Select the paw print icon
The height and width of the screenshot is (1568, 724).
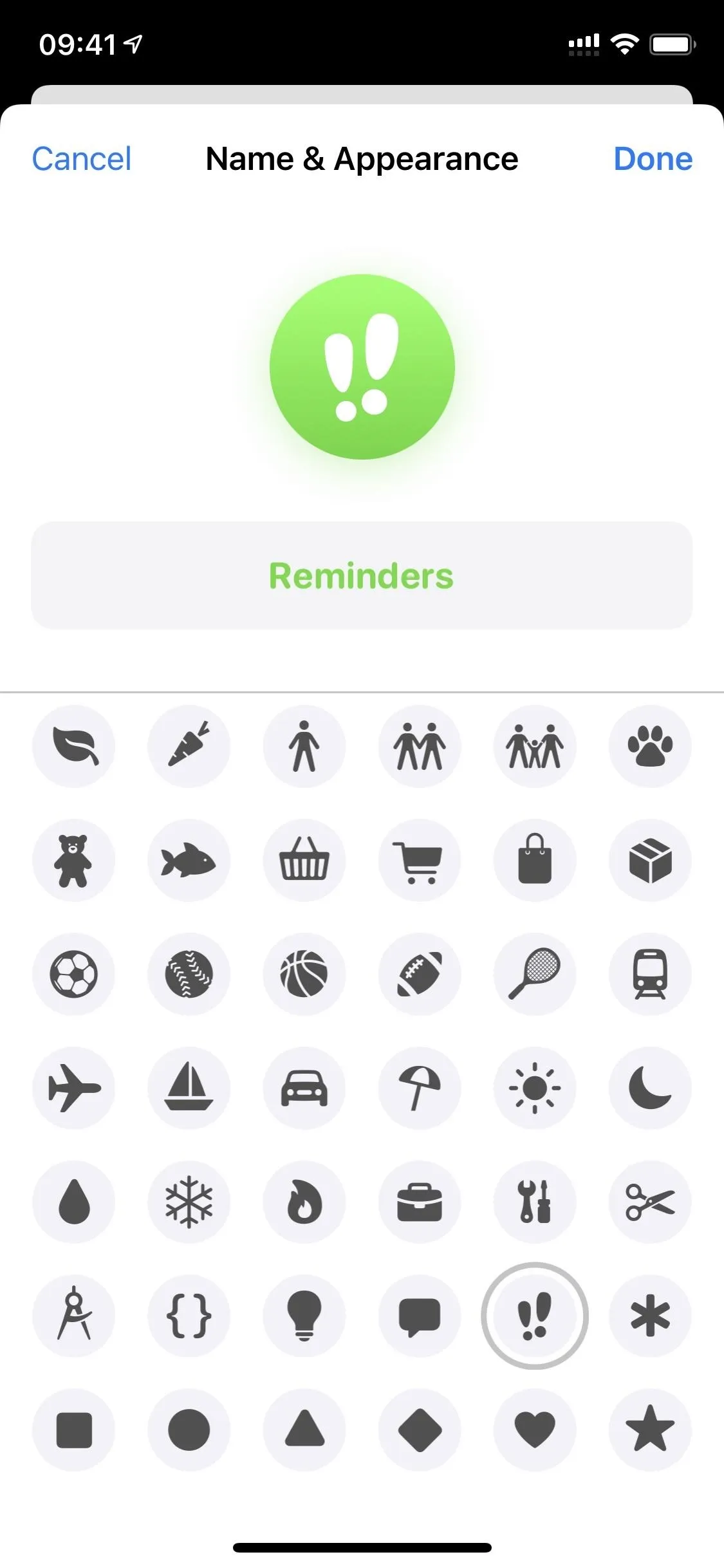pos(650,746)
